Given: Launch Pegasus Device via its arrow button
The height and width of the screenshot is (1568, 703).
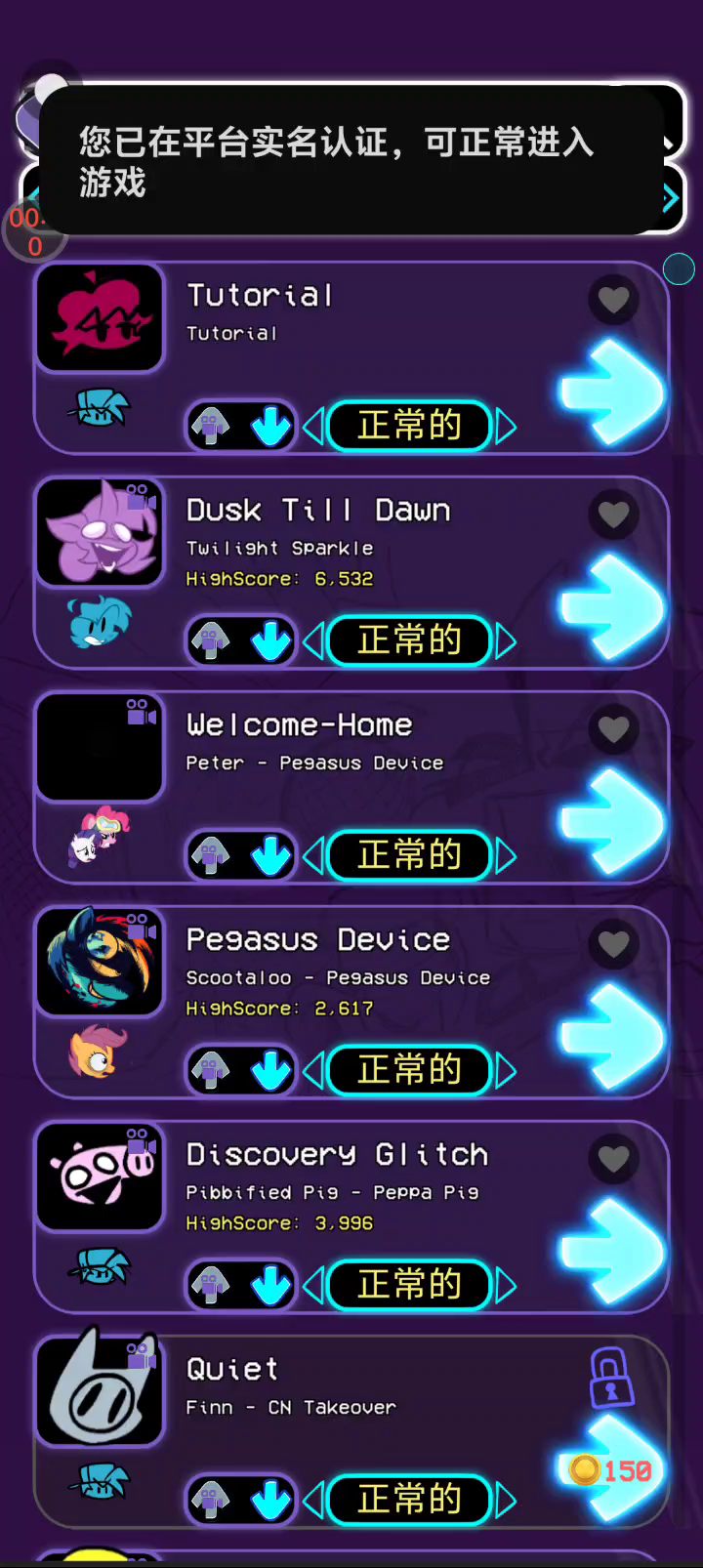Looking at the screenshot, I should (612, 1038).
